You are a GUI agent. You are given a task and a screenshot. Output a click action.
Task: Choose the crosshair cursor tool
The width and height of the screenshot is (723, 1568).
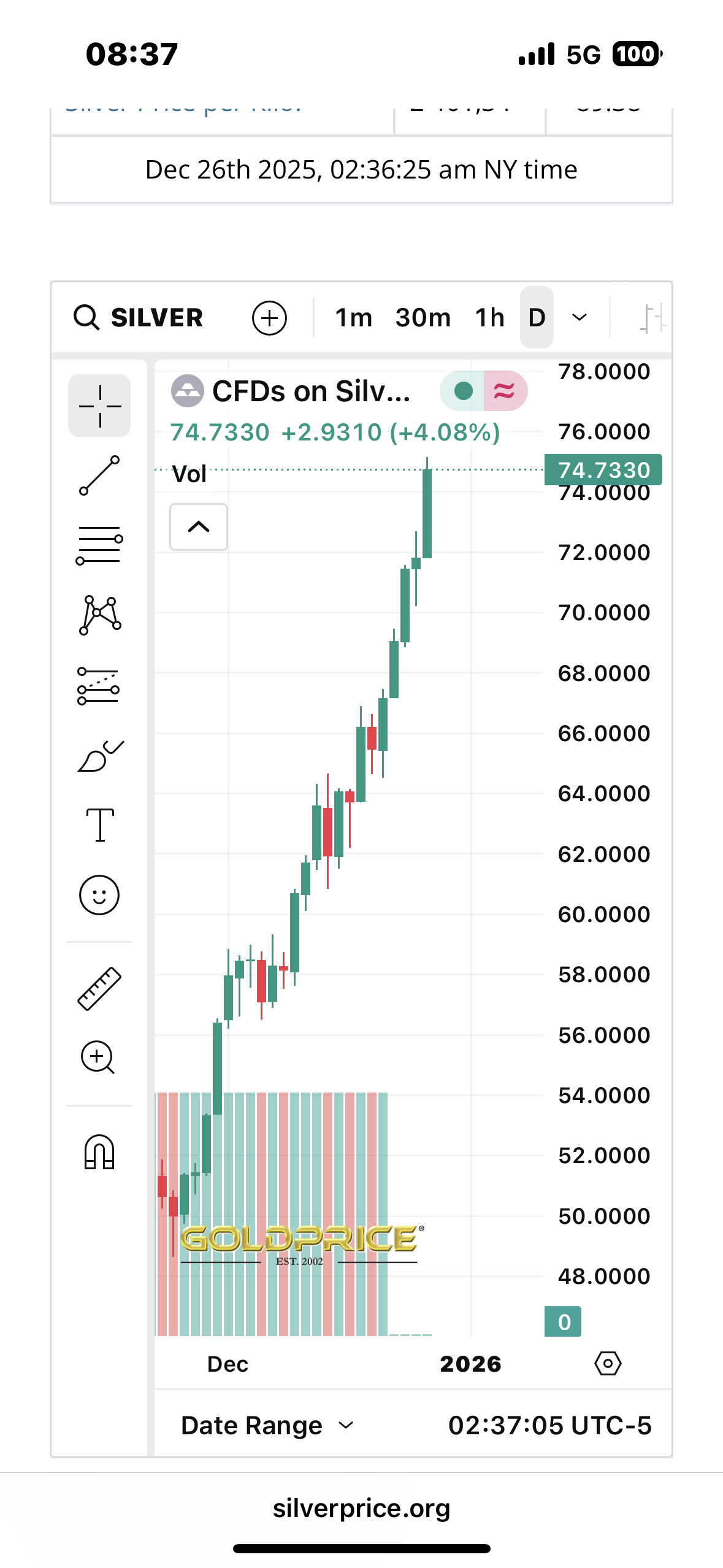pyautogui.click(x=99, y=406)
